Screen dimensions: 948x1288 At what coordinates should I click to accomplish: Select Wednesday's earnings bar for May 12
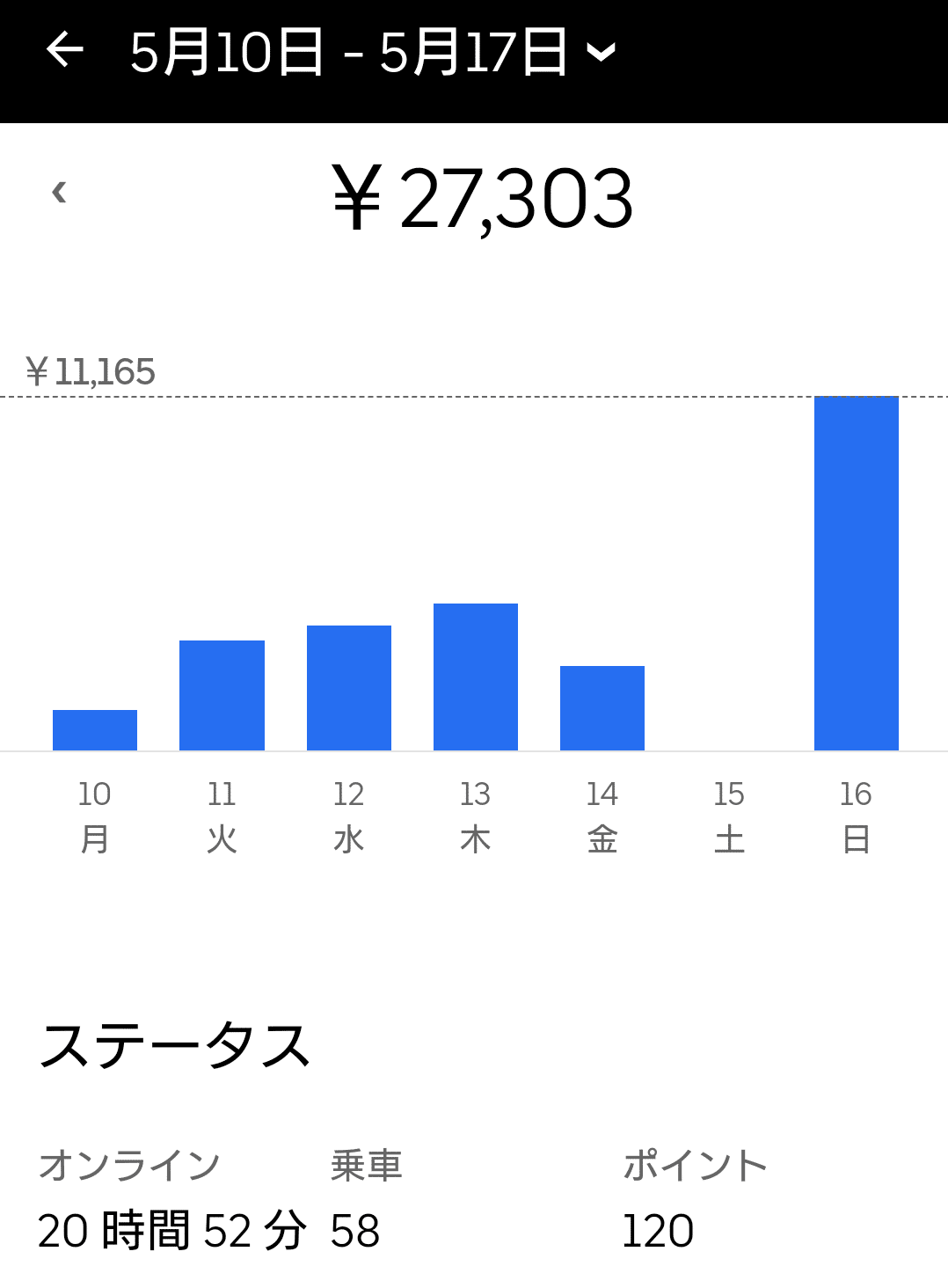(x=348, y=686)
